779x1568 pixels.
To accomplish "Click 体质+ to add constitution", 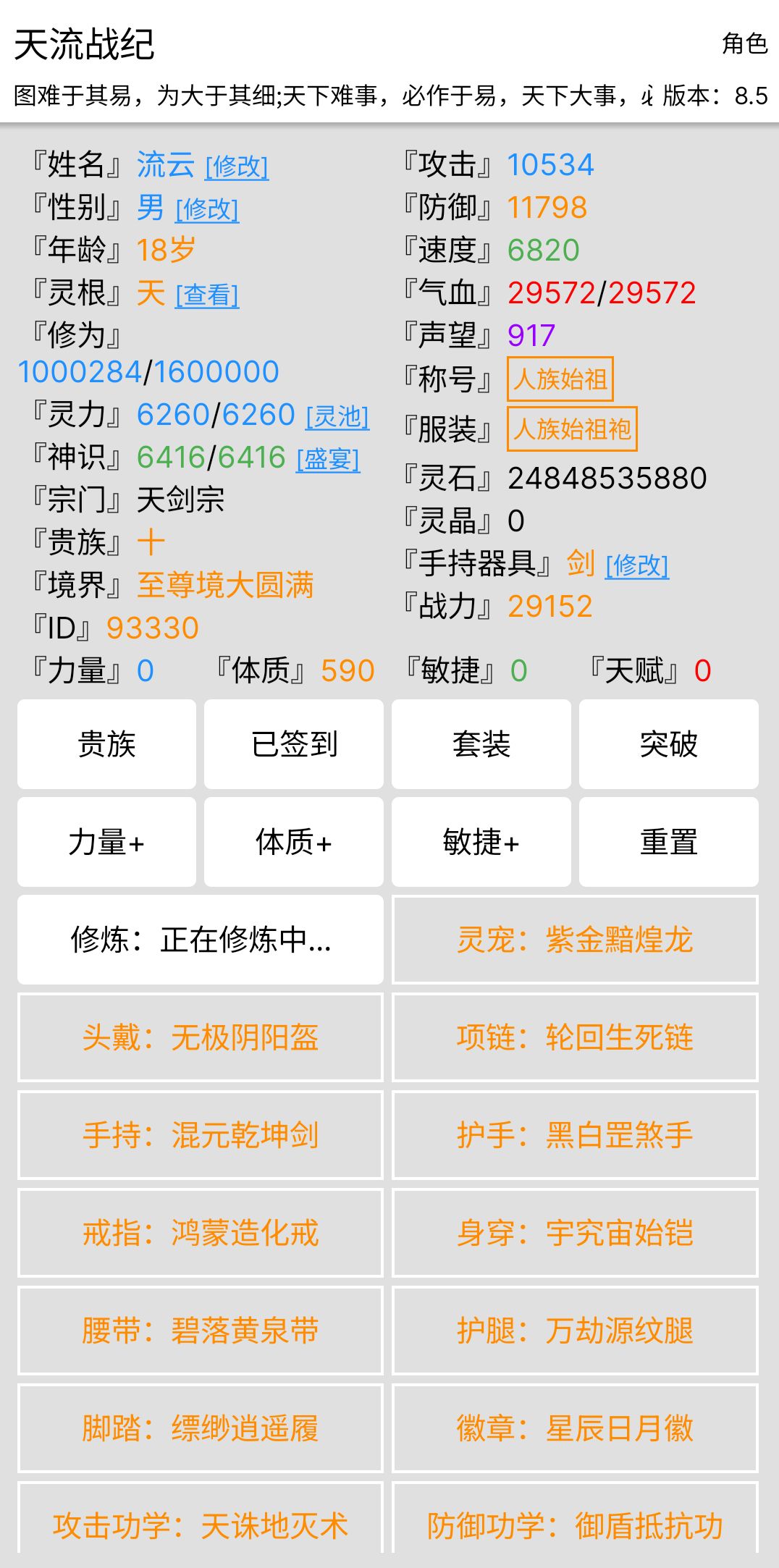I will click(x=292, y=842).
